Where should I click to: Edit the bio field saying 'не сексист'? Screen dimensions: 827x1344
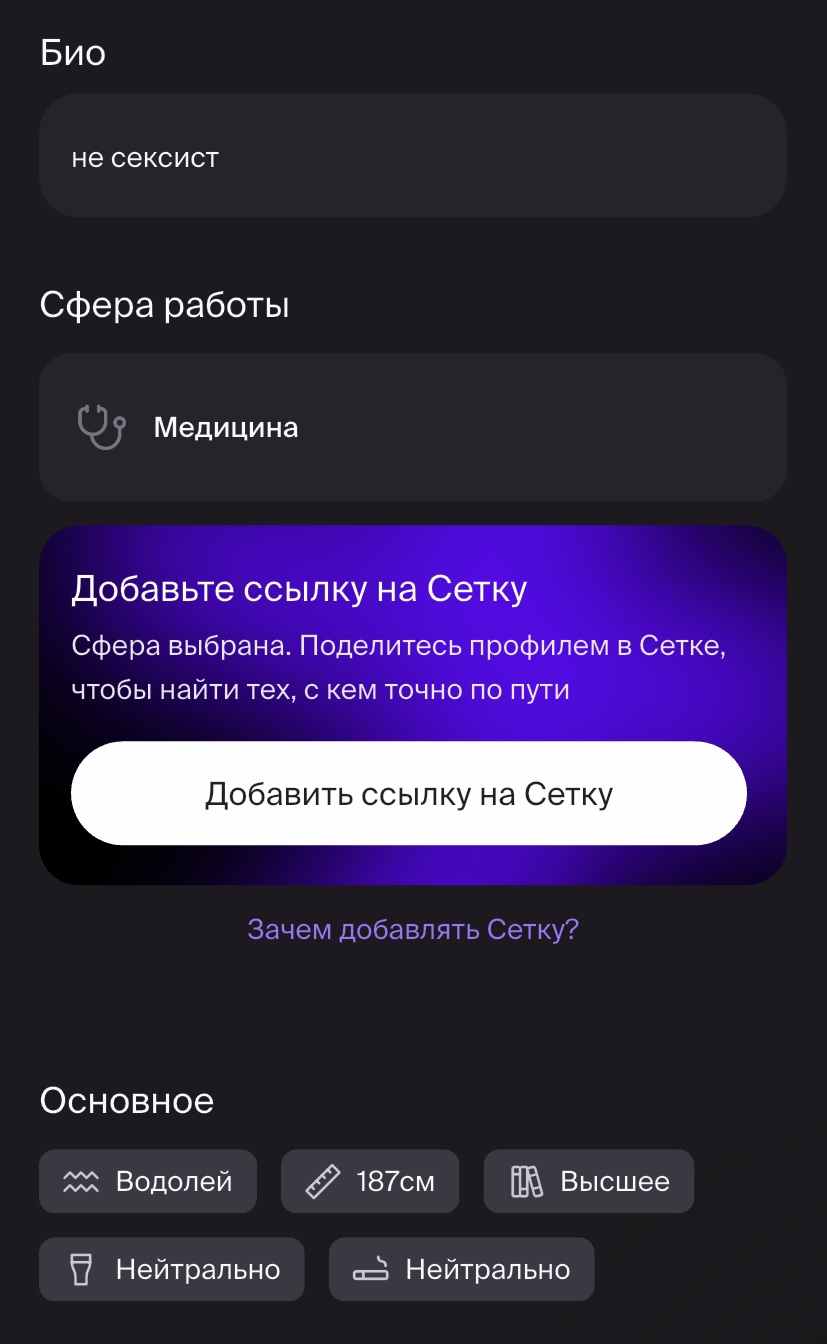coord(413,156)
